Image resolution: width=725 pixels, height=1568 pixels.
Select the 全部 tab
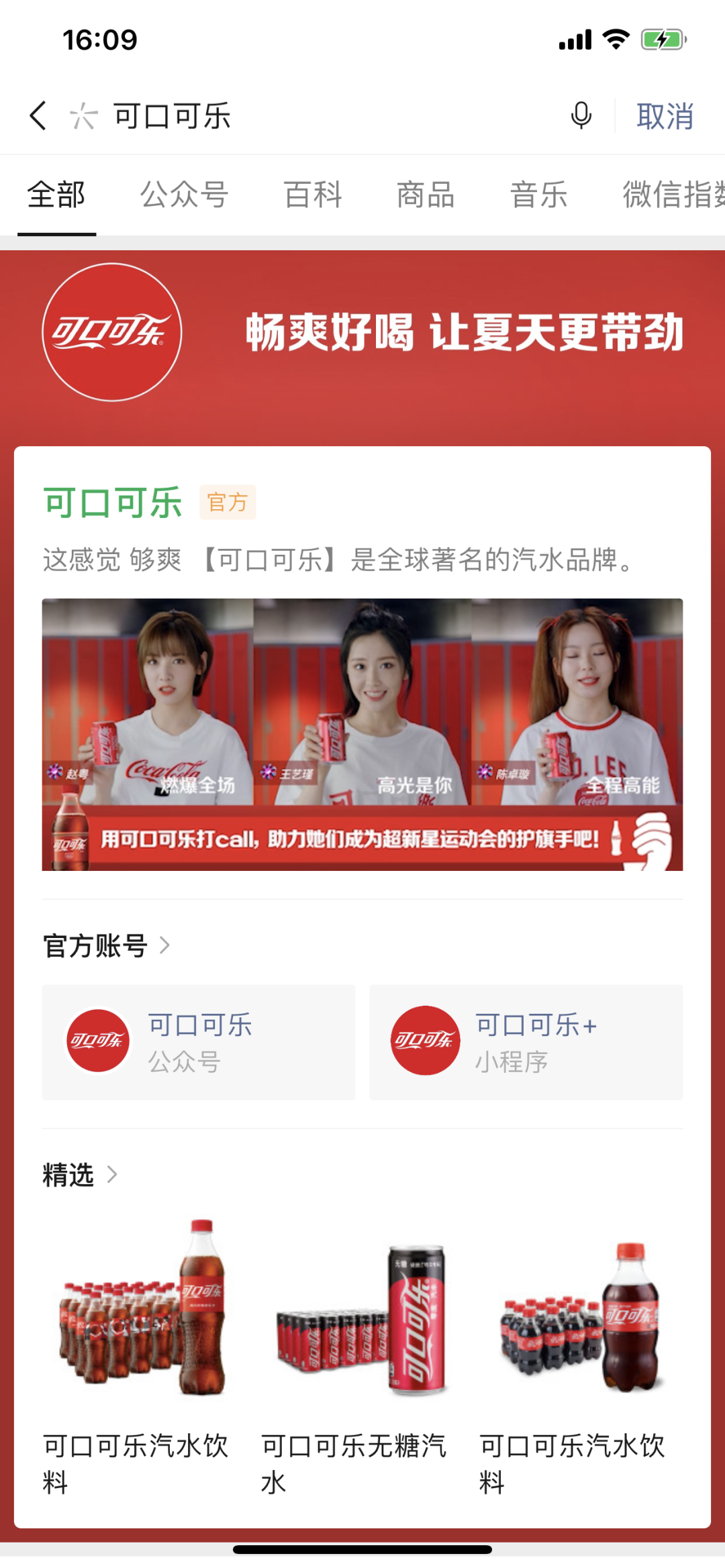56,195
